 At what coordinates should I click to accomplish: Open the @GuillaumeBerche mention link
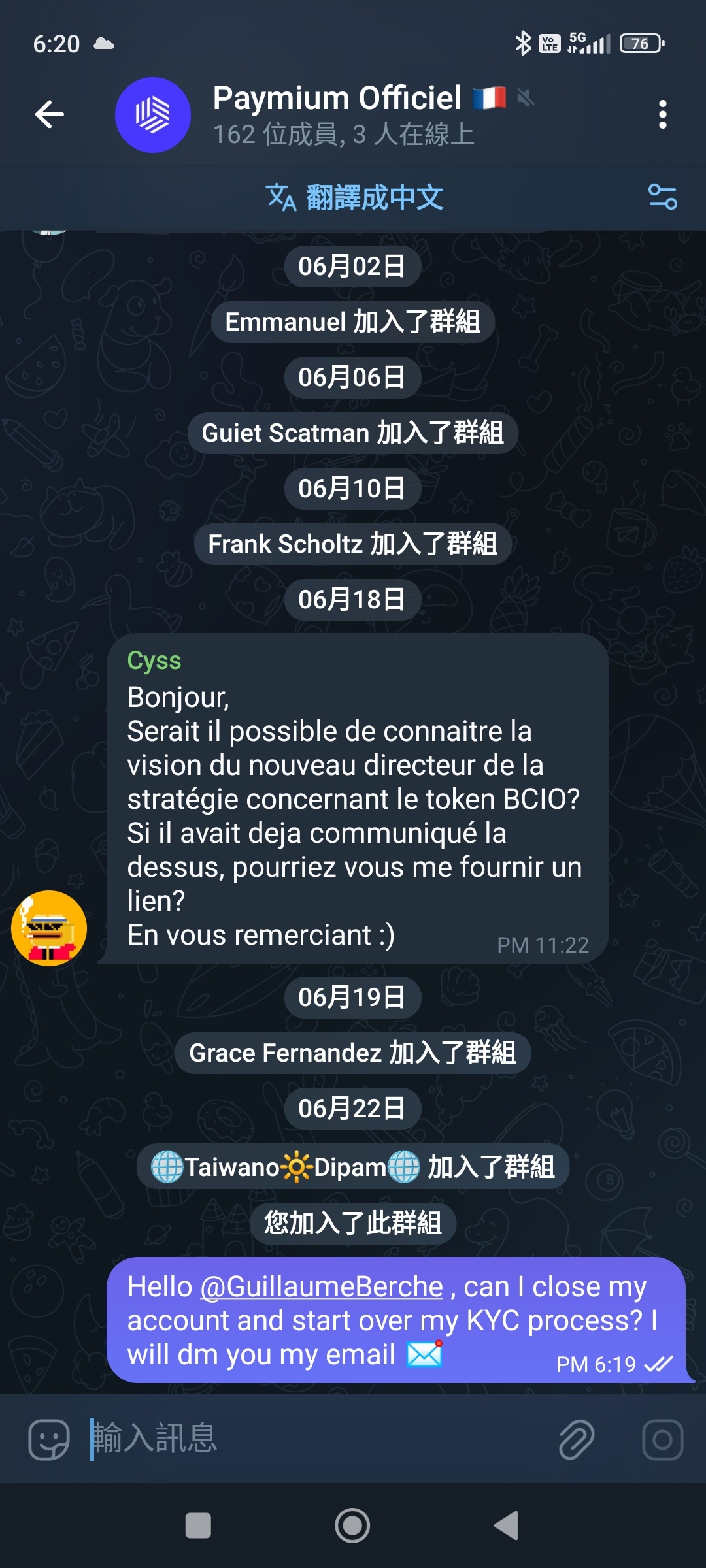[x=322, y=1287]
